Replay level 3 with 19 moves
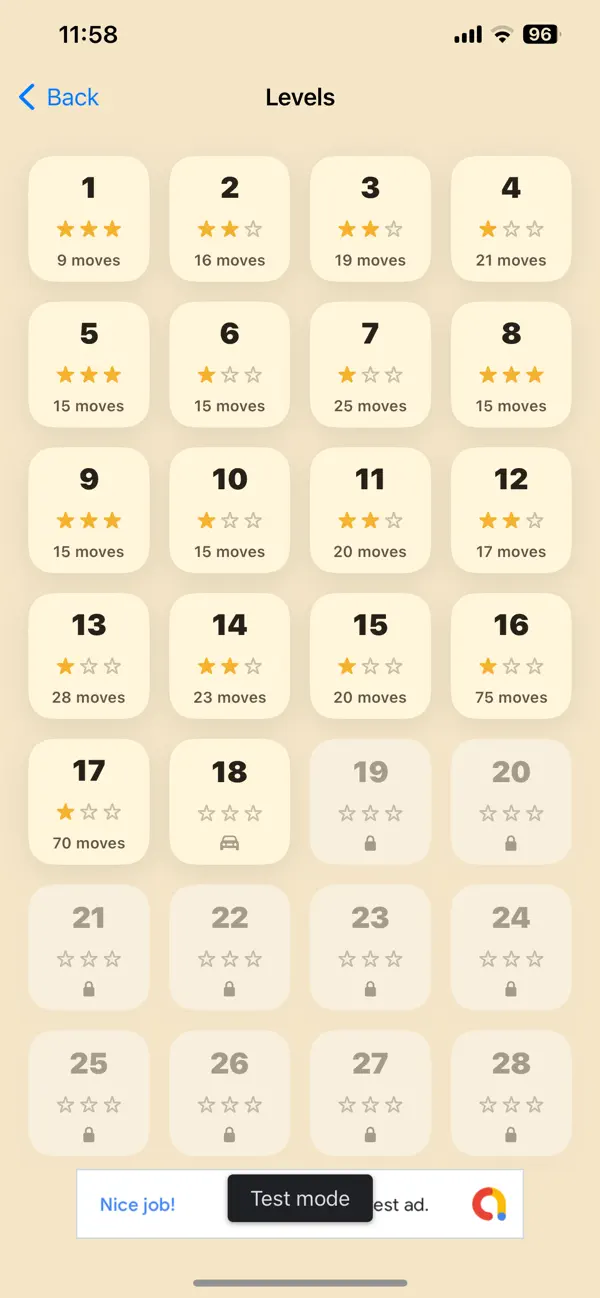Image resolution: width=600 pixels, height=1298 pixels. pos(370,219)
